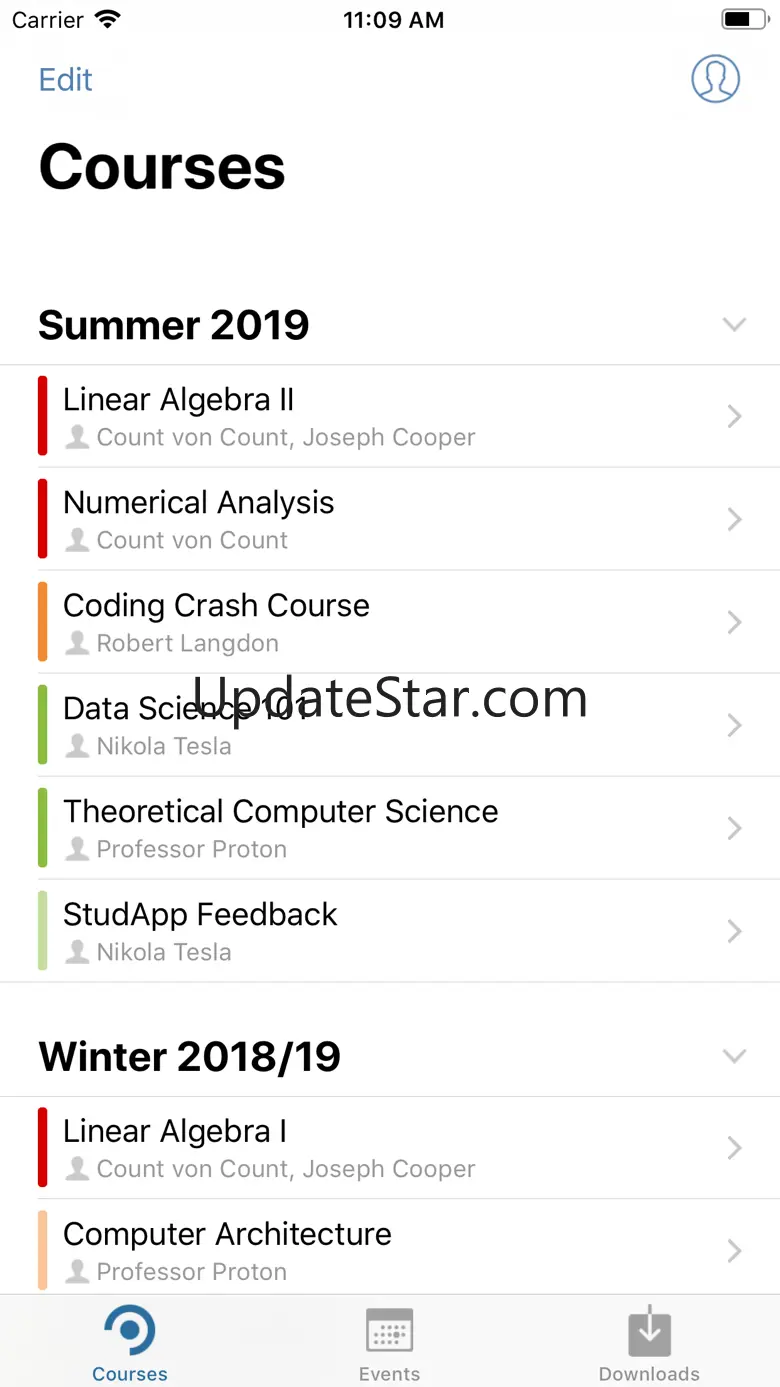Open Data Science 101 course
The image size is (780, 1387).
(x=390, y=725)
